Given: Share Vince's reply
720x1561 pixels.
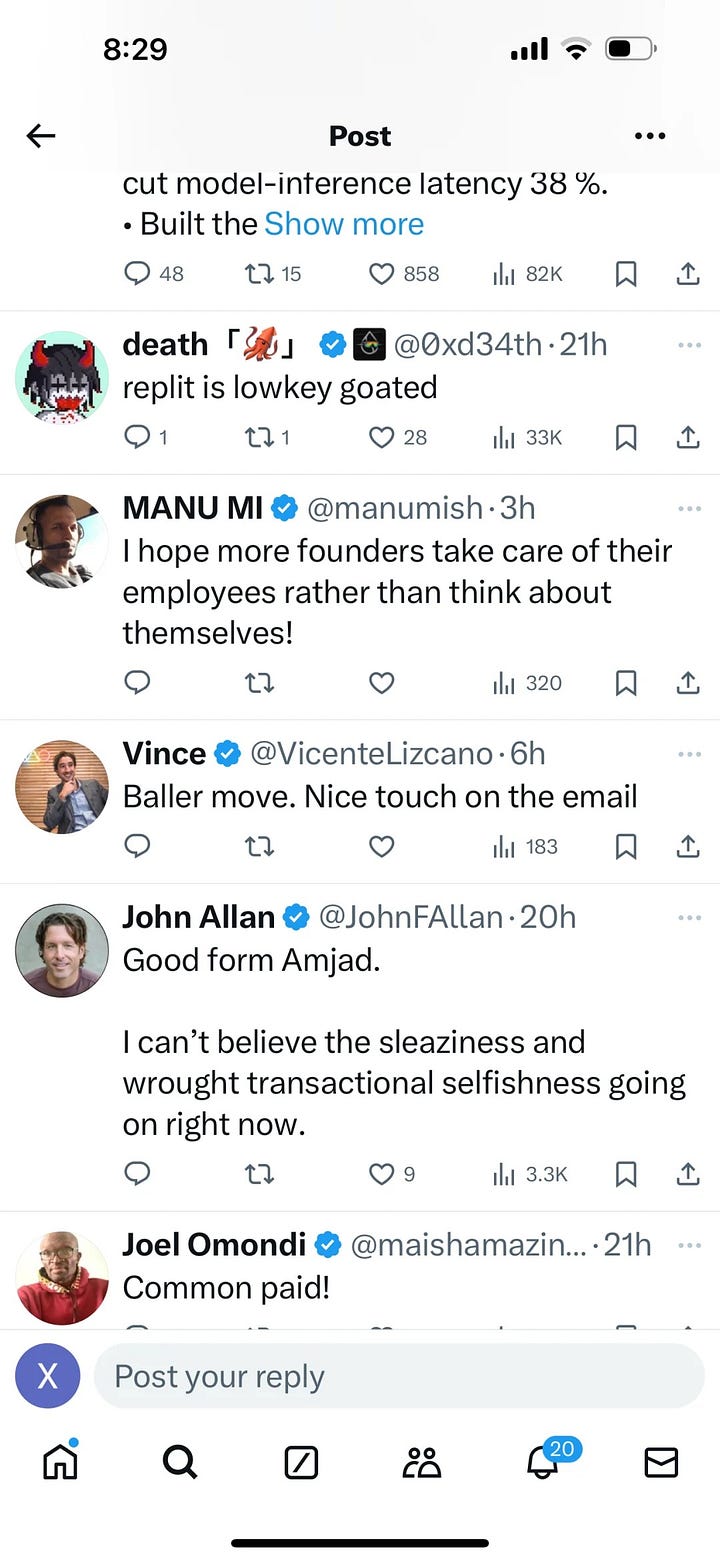Looking at the screenshot, I should pos(688,847).
